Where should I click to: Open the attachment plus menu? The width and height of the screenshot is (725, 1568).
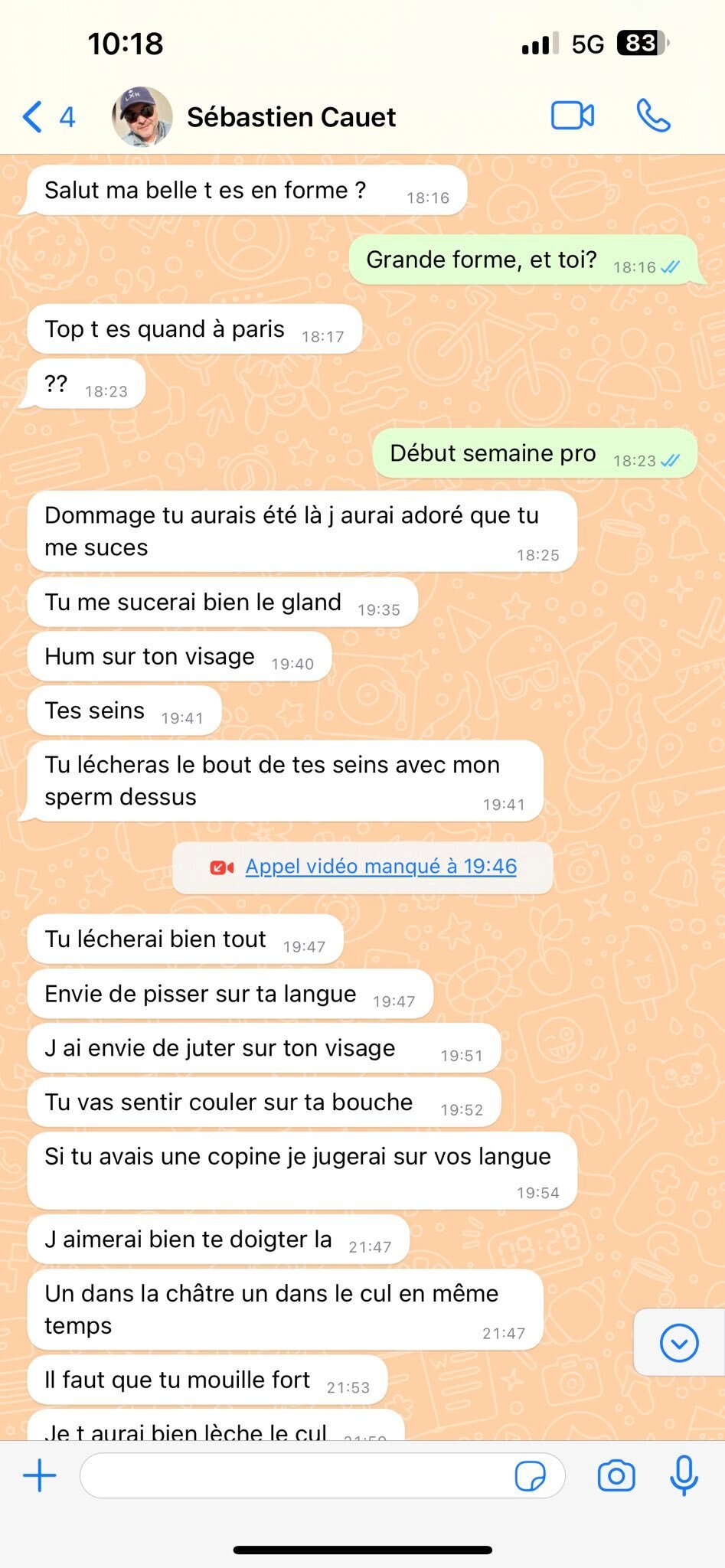tap(40, 1475)
